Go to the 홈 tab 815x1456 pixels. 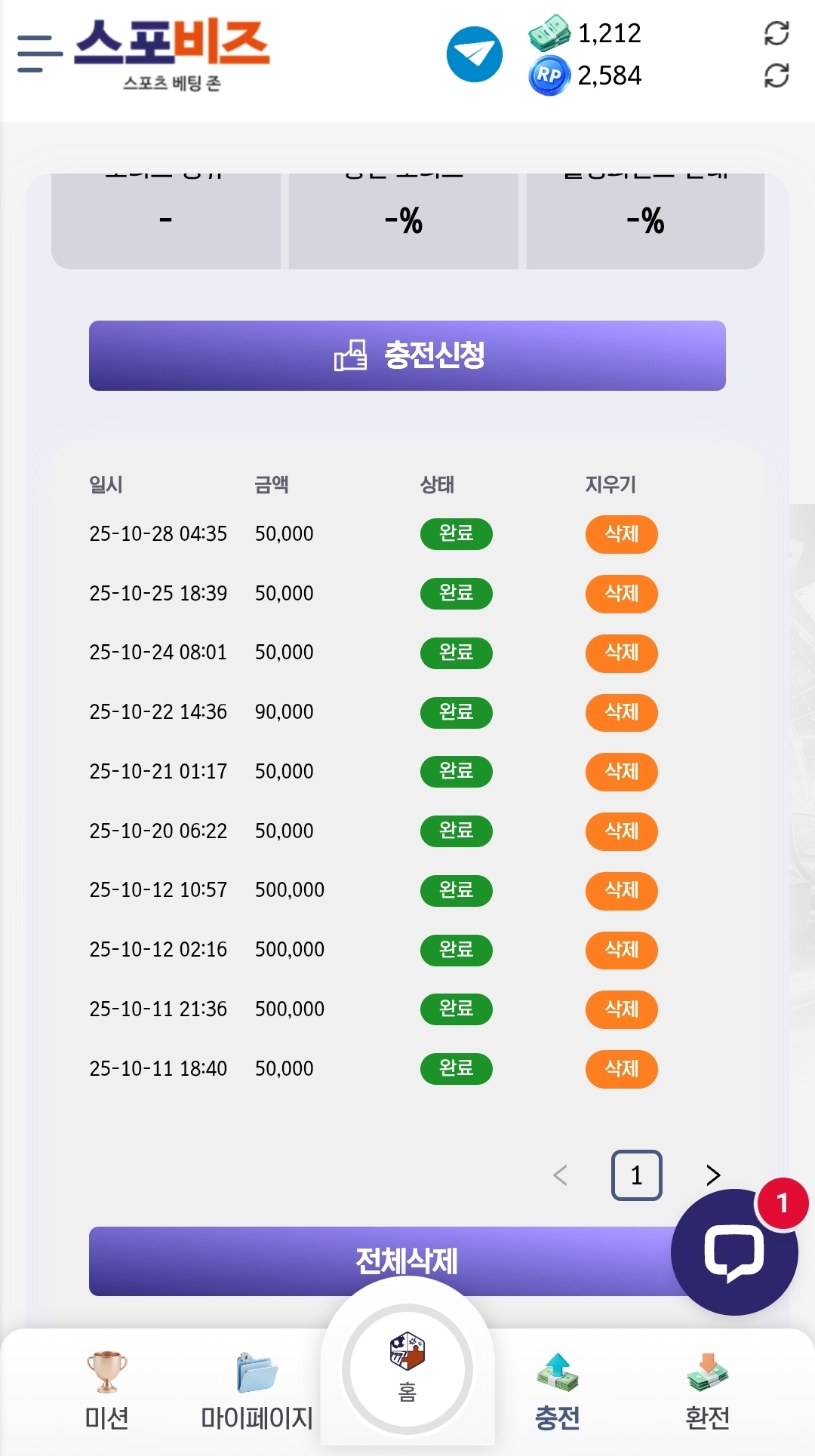(407, 1369)
